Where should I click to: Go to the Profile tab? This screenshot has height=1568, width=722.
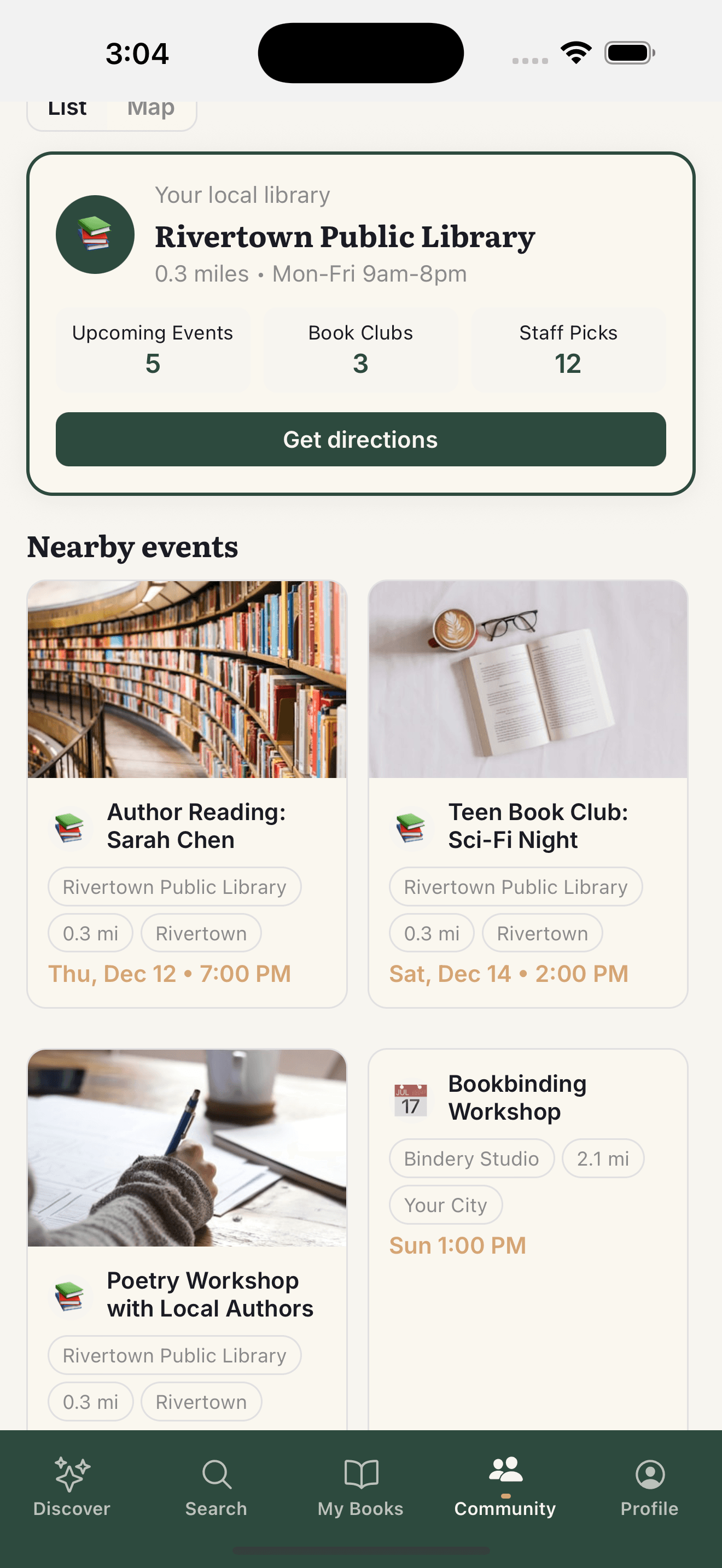pyautogui.click(x=649, y=1487)
